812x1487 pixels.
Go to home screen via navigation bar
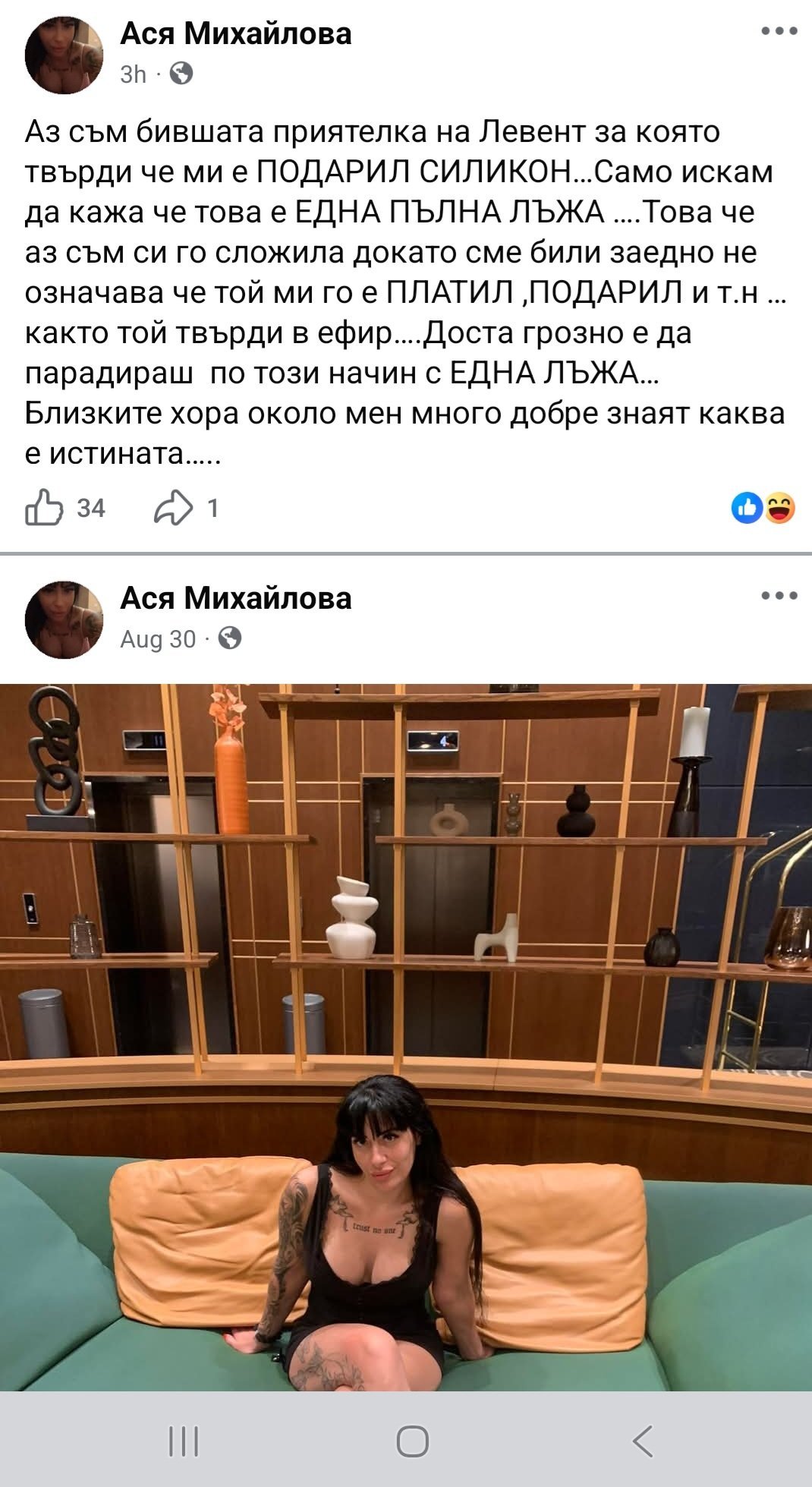click(412, 1441)
